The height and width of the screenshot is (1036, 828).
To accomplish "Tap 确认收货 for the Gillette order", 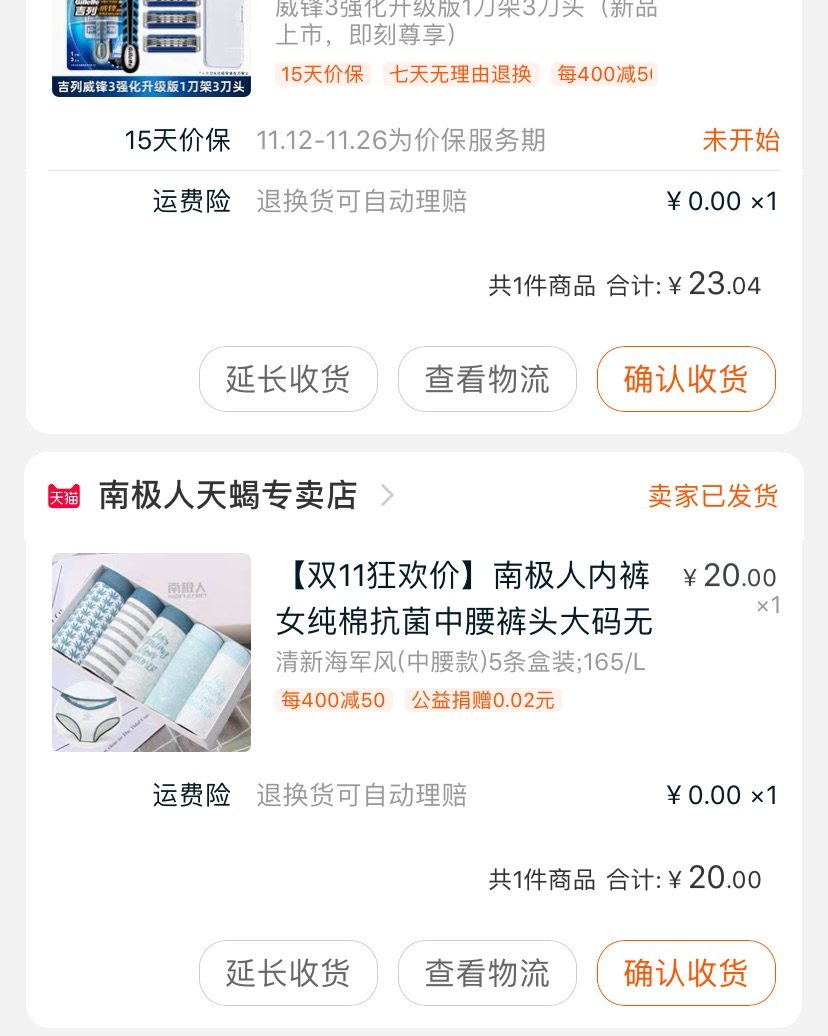I will 686,379.
